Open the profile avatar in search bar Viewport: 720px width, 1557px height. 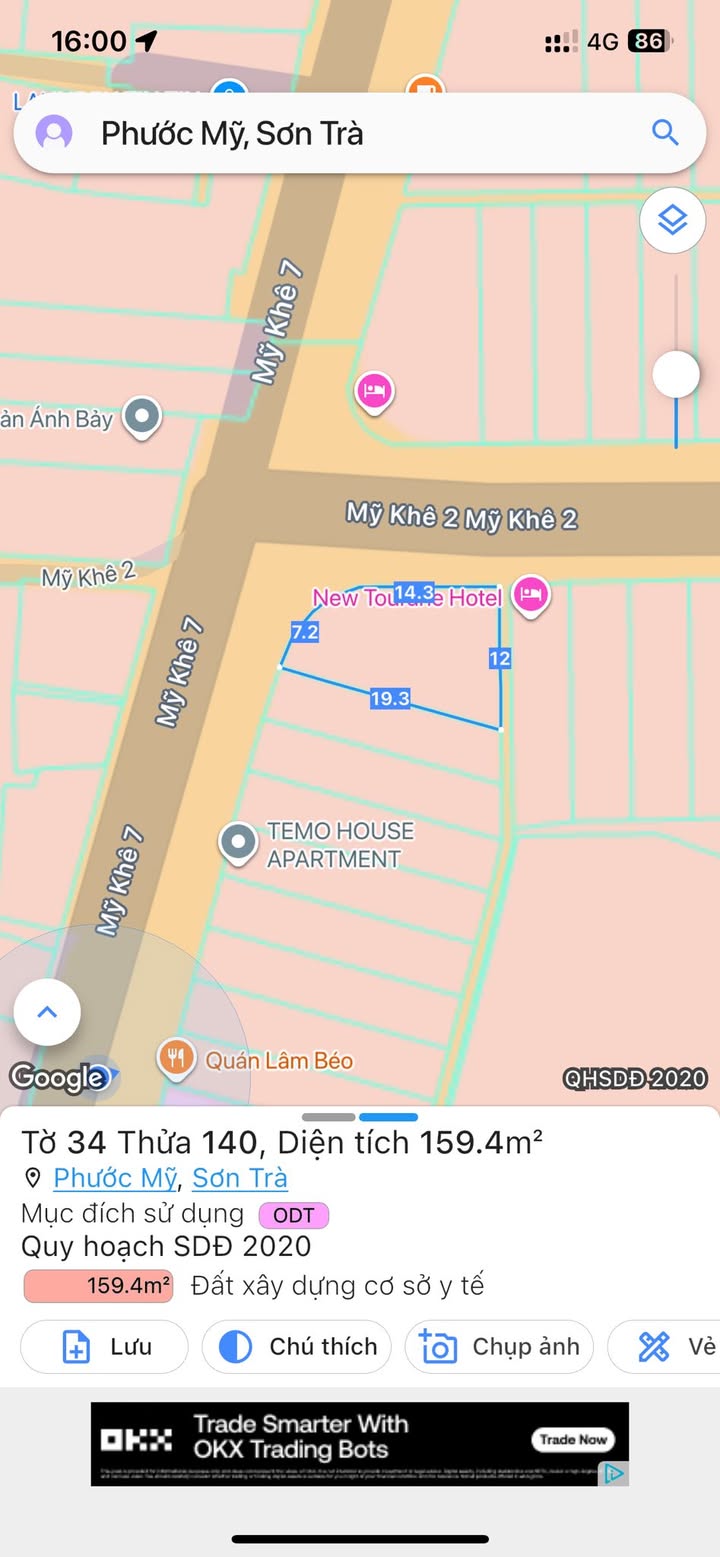54,133
